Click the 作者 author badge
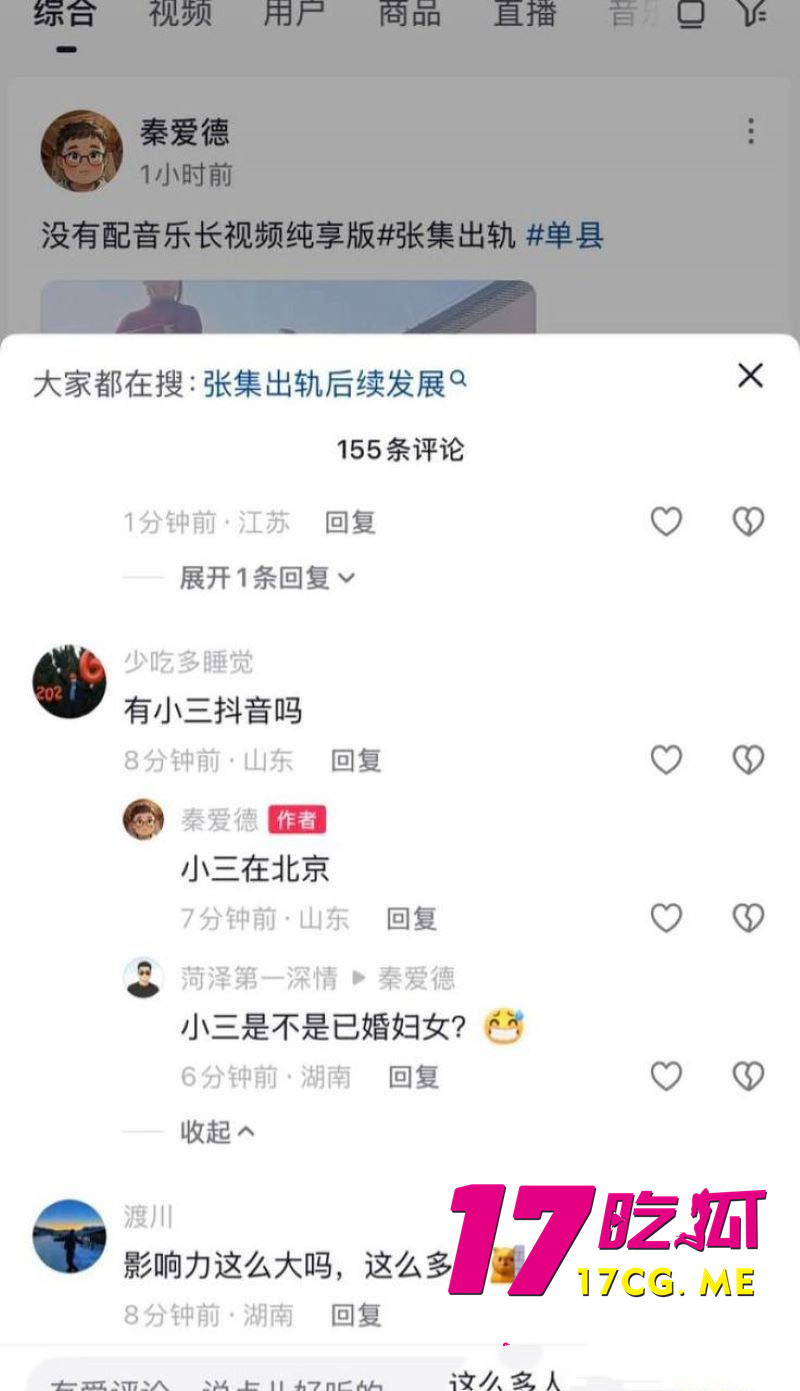Screen dimensions: 800x1391 (298, 821)
